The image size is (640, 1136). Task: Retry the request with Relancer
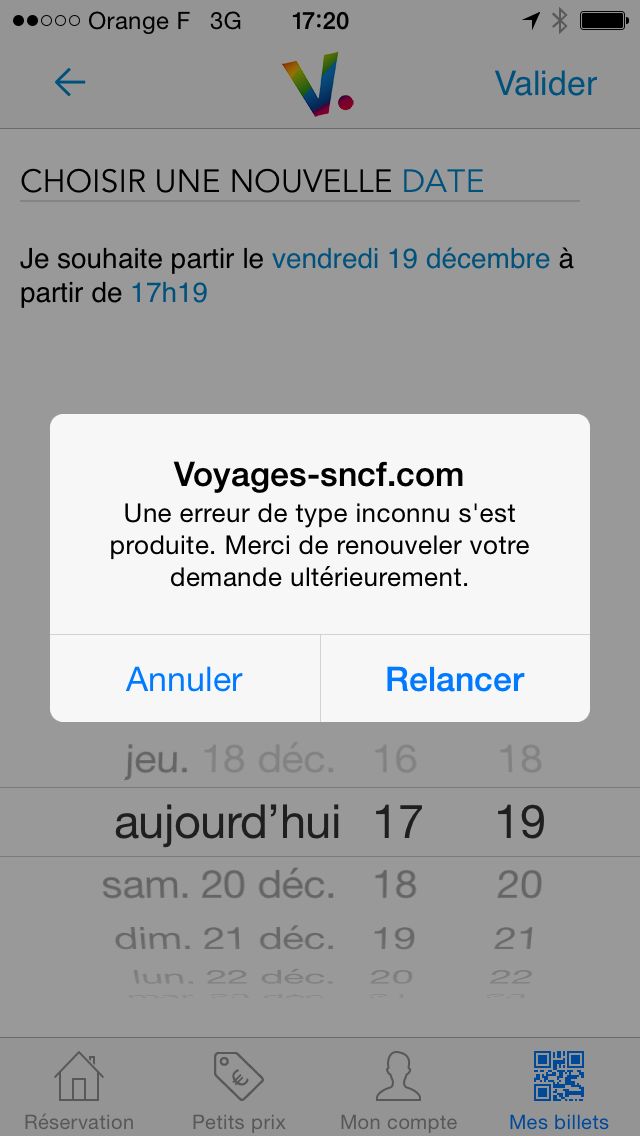click(x=455, y=679)
